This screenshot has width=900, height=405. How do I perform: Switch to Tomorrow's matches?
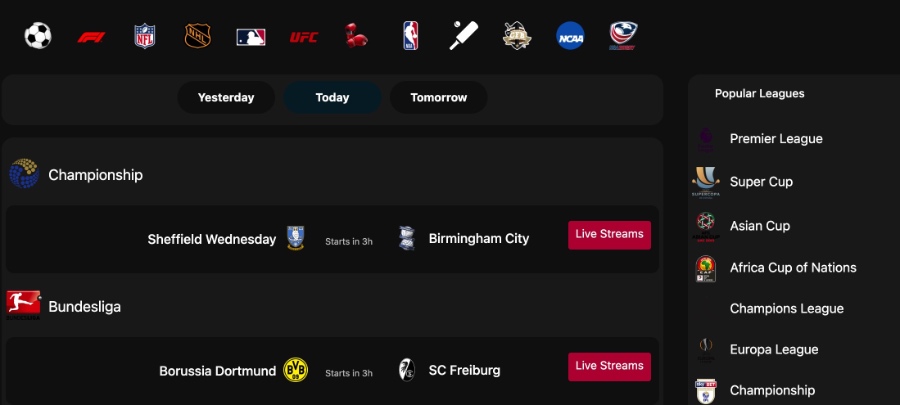click(x=438, y=98)
